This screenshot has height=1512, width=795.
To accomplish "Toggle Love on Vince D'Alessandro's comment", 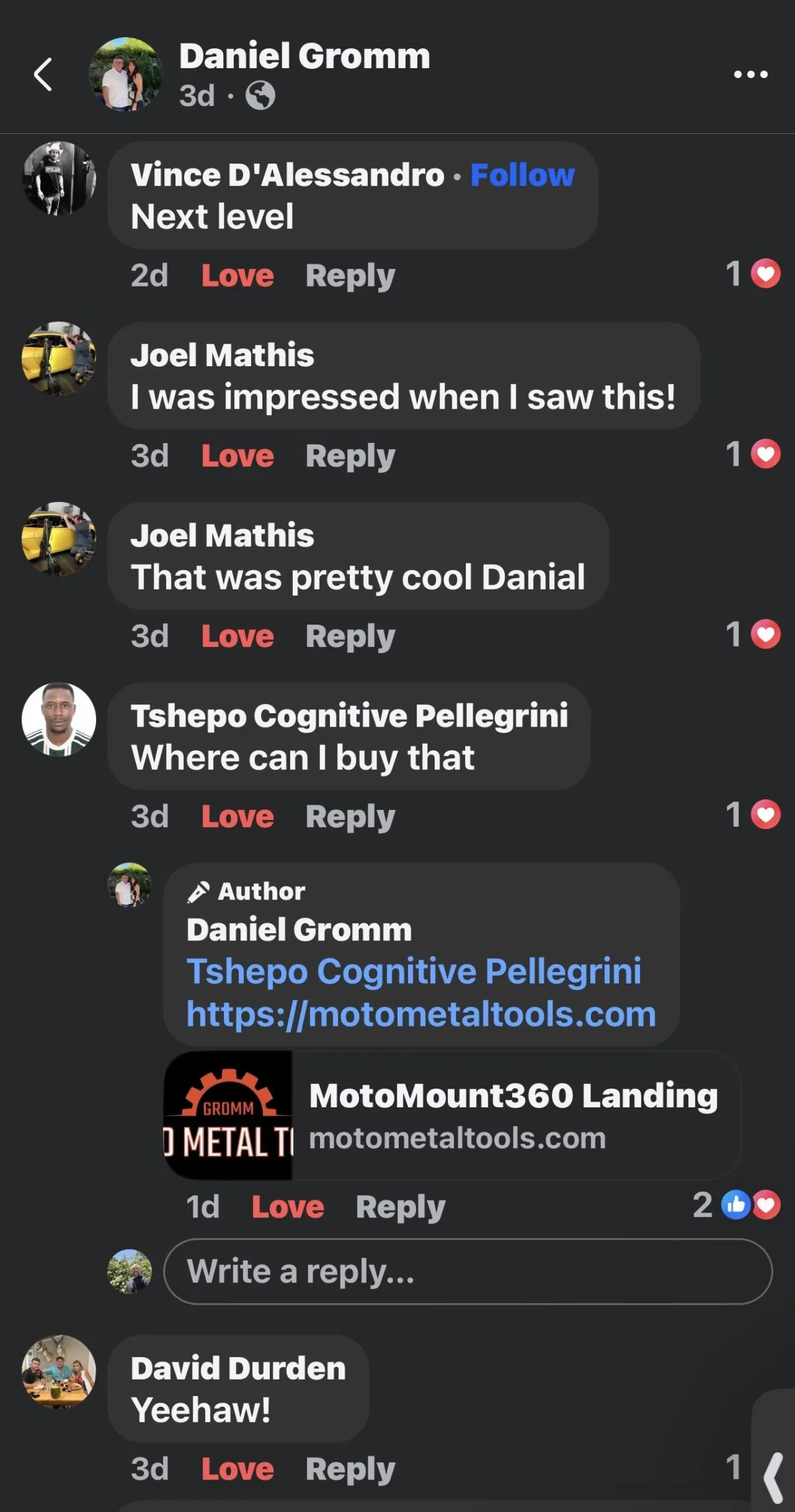I will click(237, 276).
